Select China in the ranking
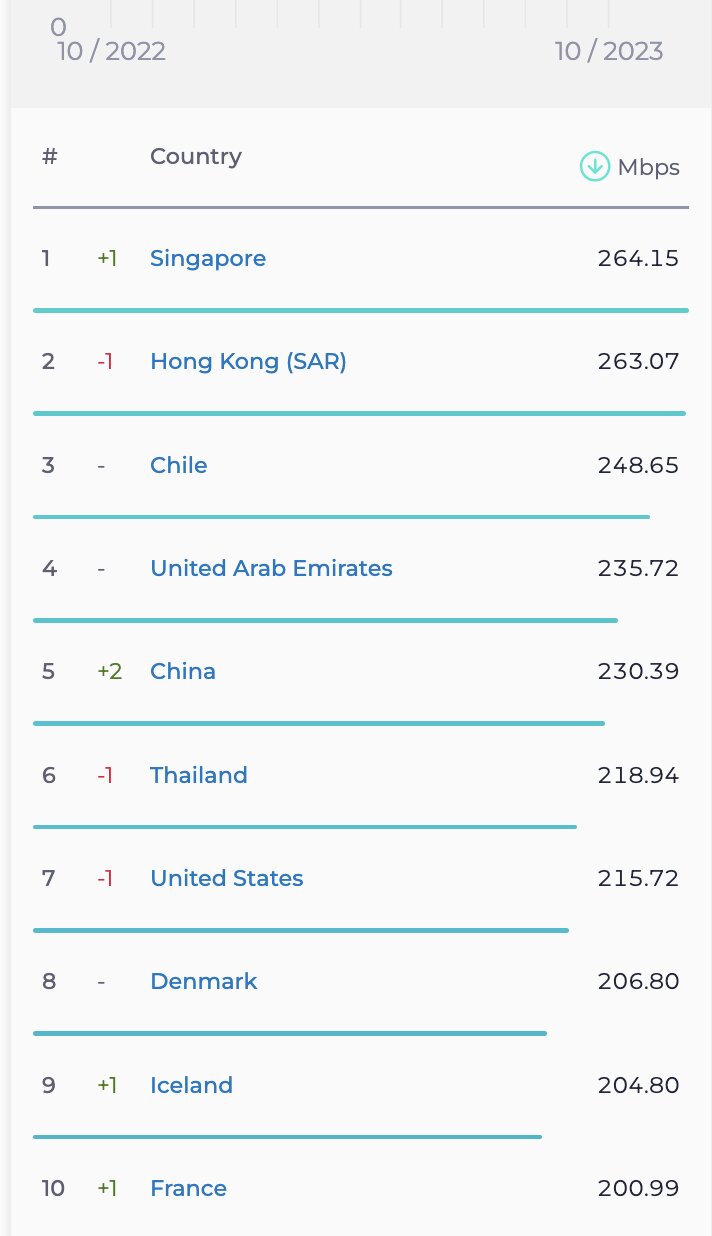 183,671
